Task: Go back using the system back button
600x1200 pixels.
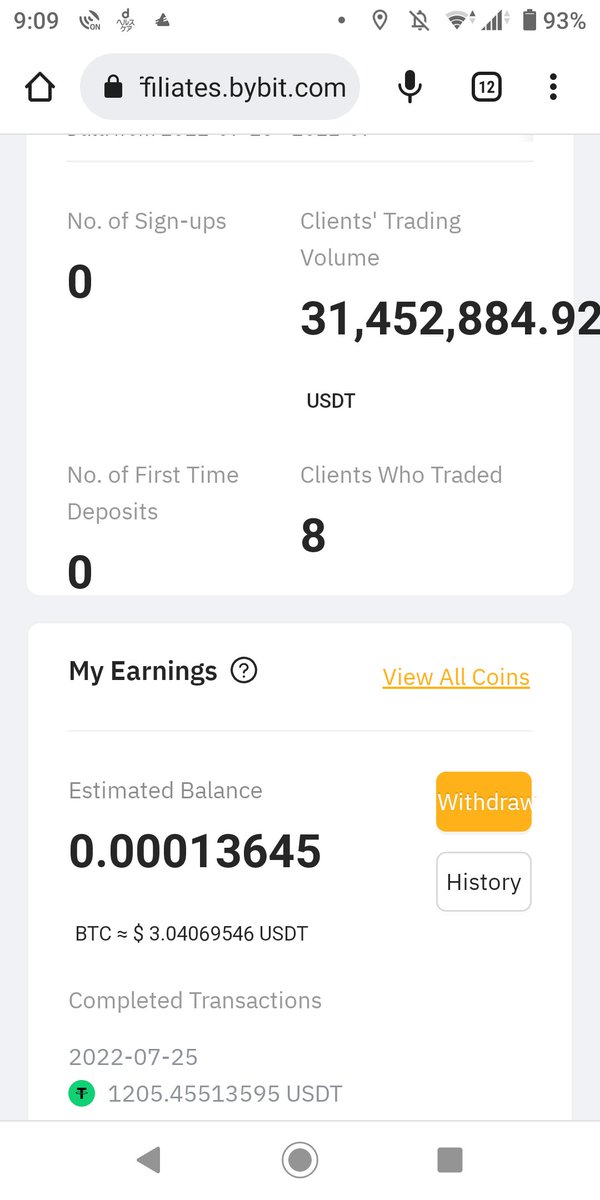Action: 149,1160
